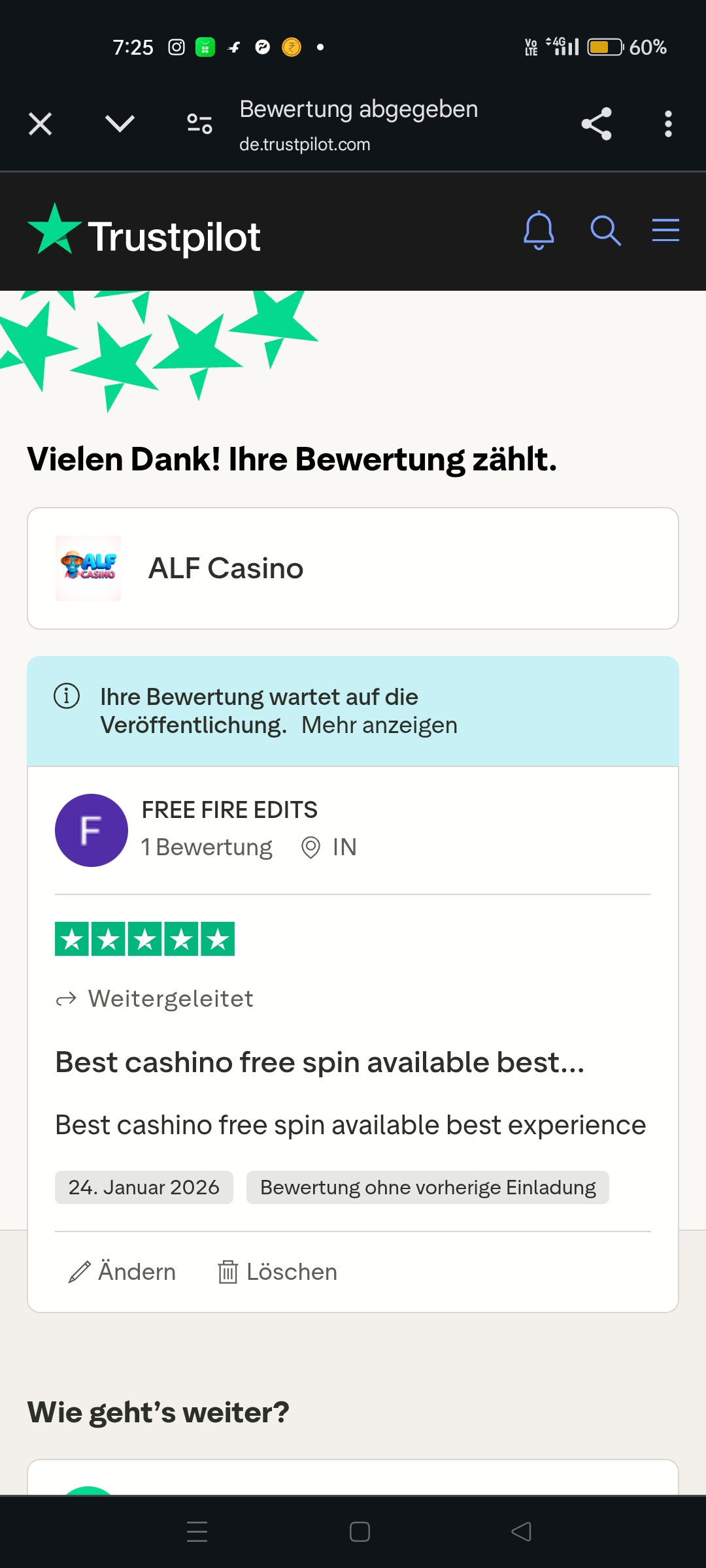The image size is (706, 1568).
Task: Open the Trustpilot notifications bell
Action: pyautogui.click(x=539, y=231)
